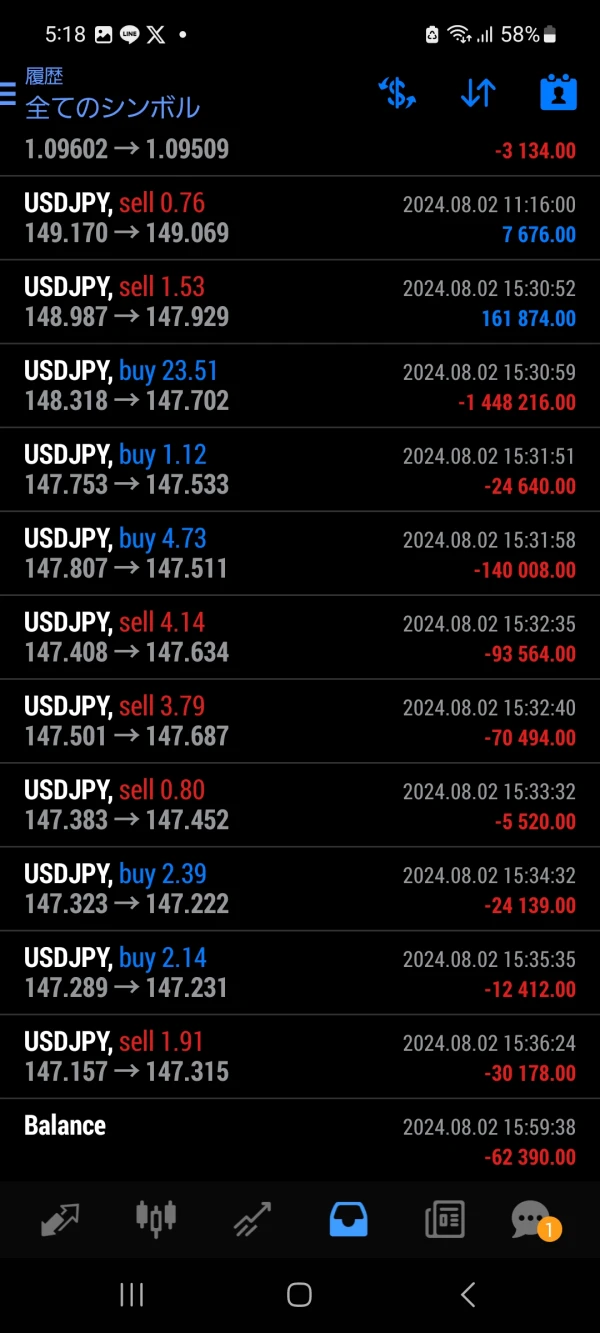Switch to the Trade tab
This screenshot has width=600, height=1333.
(252, 1219)
